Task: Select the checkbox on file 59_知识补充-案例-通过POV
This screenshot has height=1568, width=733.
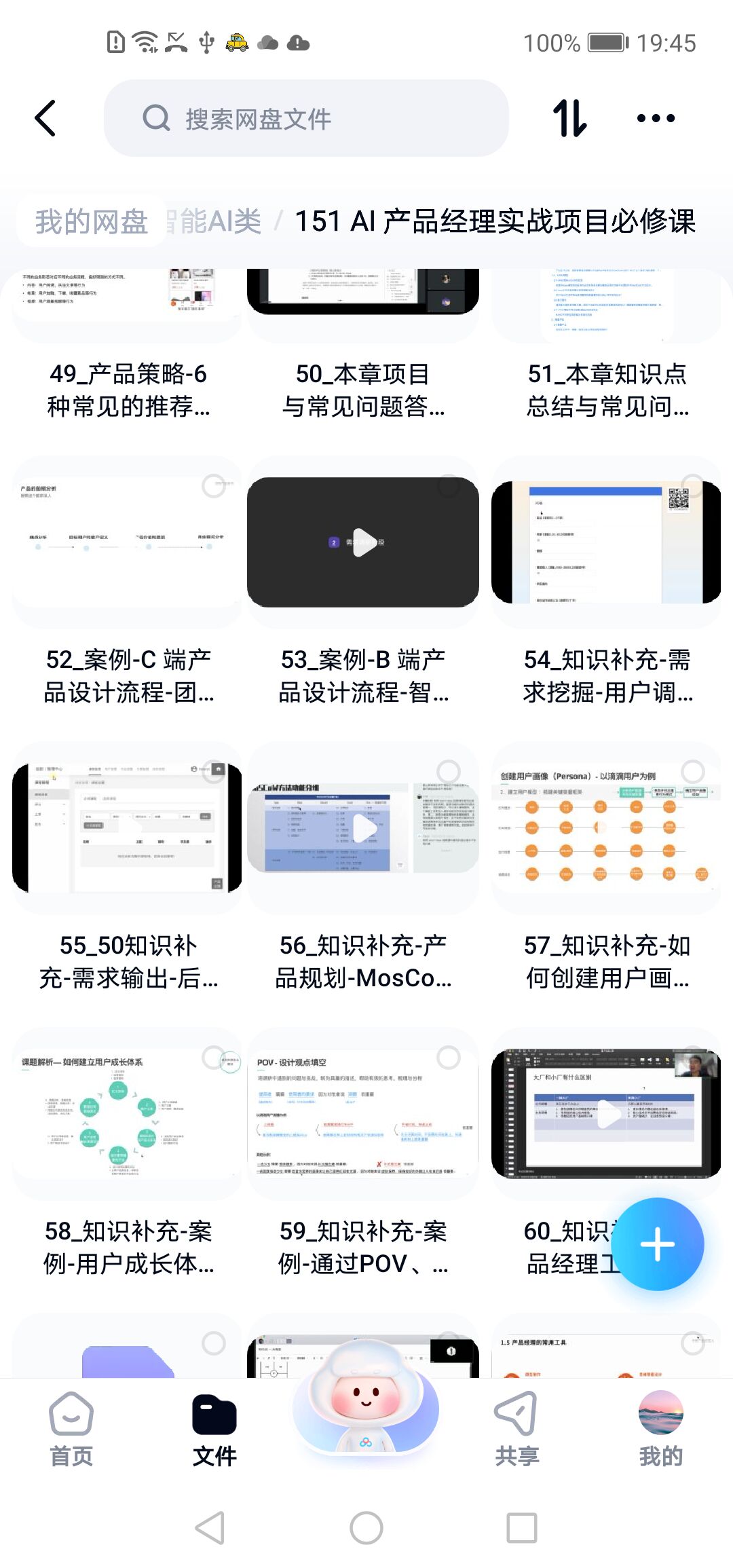Action: tap(449, 1057)
